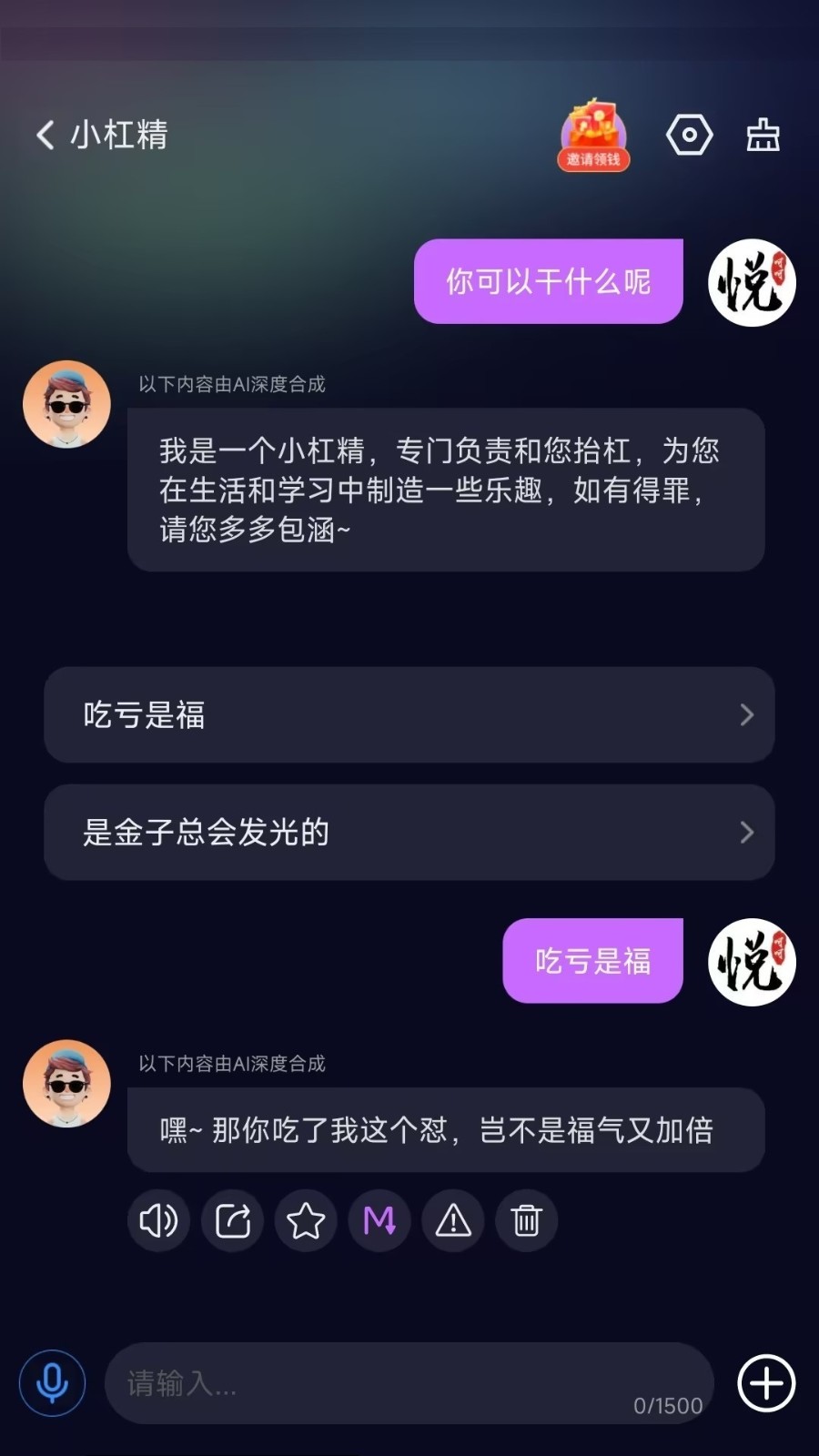Favorite the reply with the star icon
Screen dimensions: 819x1456
click(306, 1220)
